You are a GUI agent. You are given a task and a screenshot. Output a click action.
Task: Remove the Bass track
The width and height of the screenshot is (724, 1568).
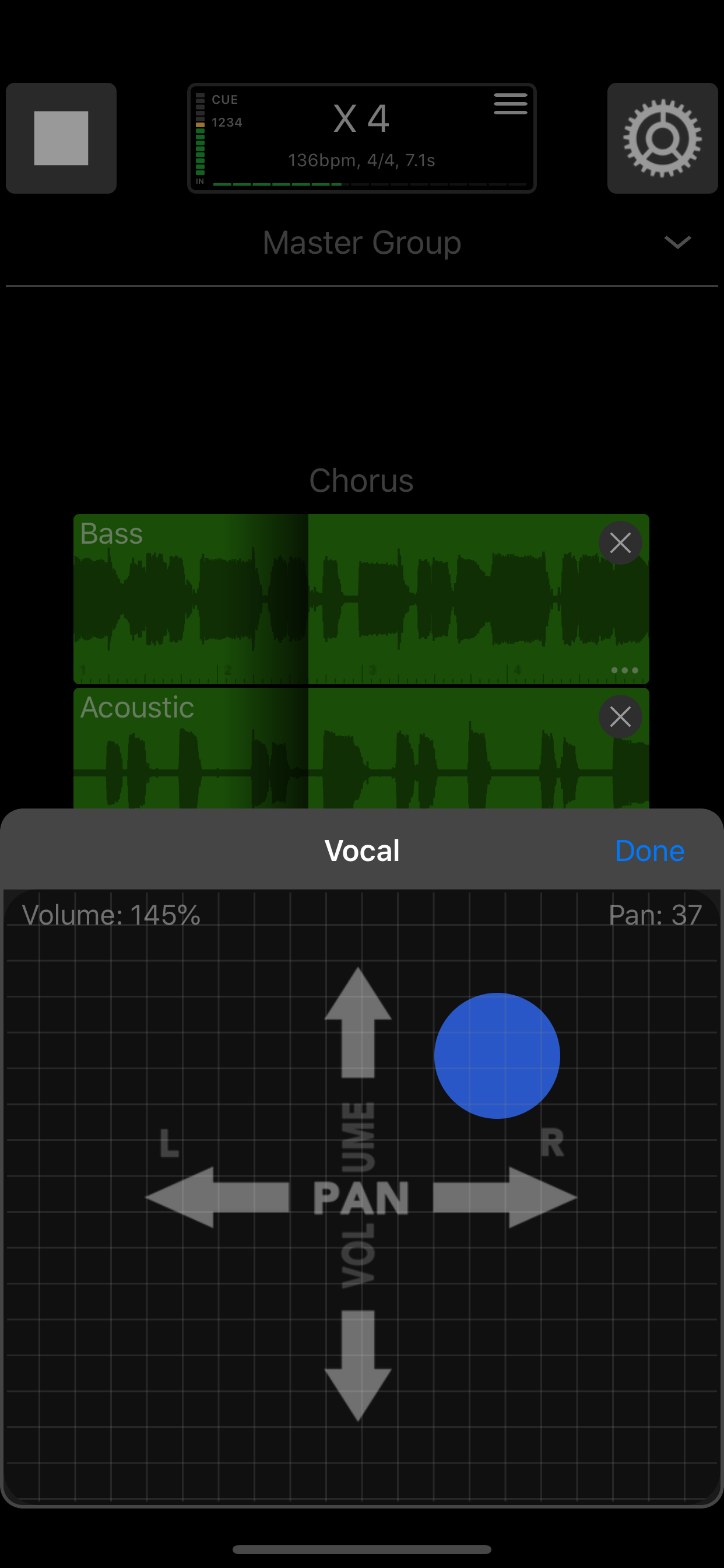(620, 542)
